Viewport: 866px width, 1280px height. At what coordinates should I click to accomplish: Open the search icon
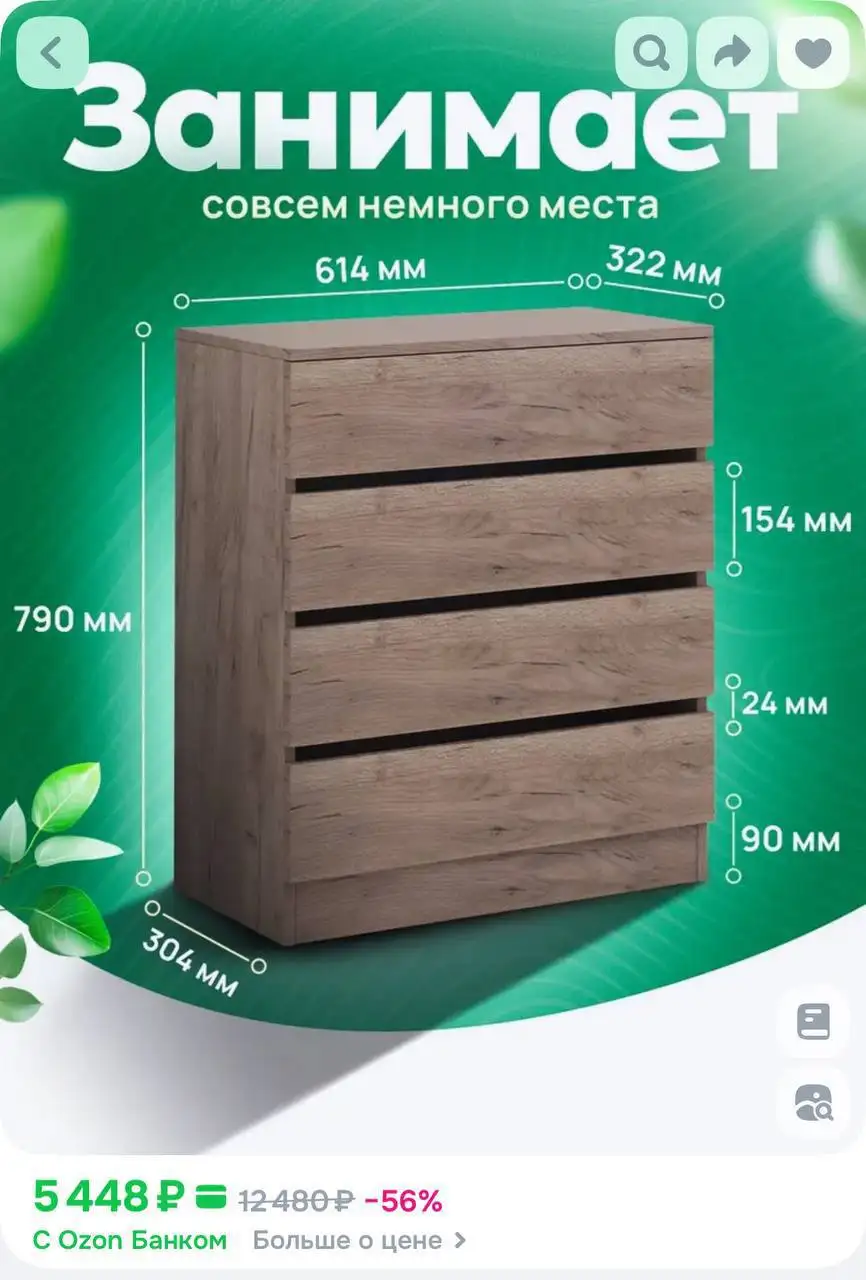(651, 53)
